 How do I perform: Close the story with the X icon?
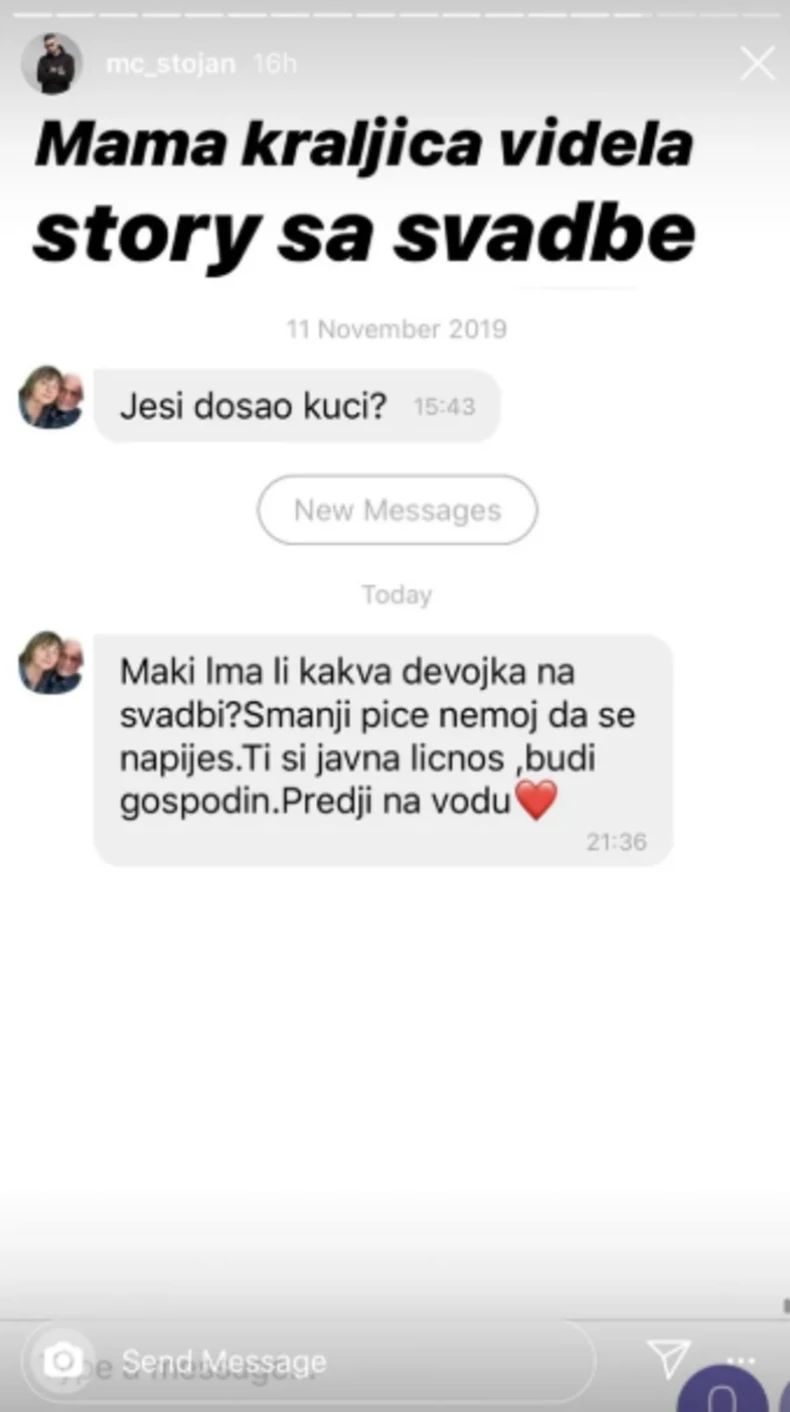(x=757, y=62)
